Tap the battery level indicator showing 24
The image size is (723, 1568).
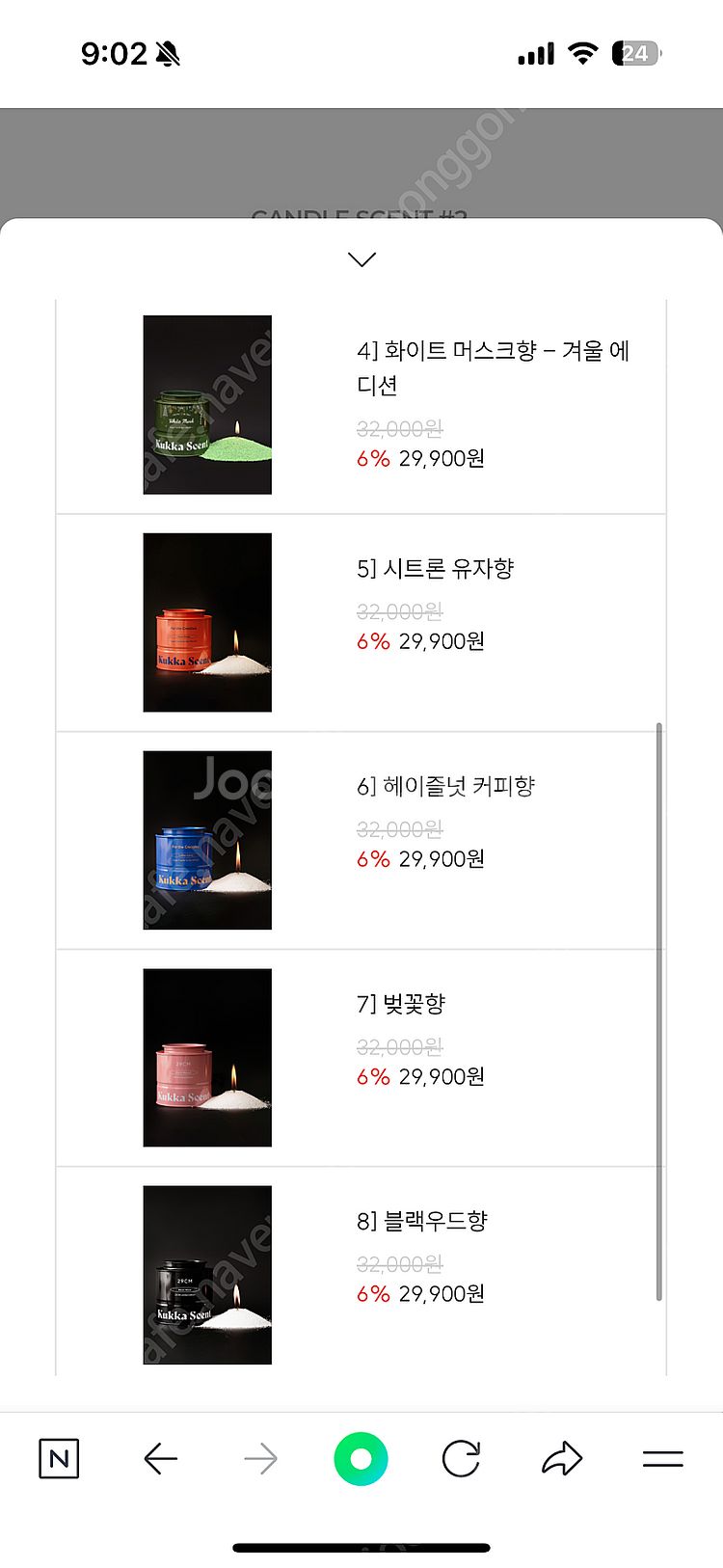(x=634, y=53)
